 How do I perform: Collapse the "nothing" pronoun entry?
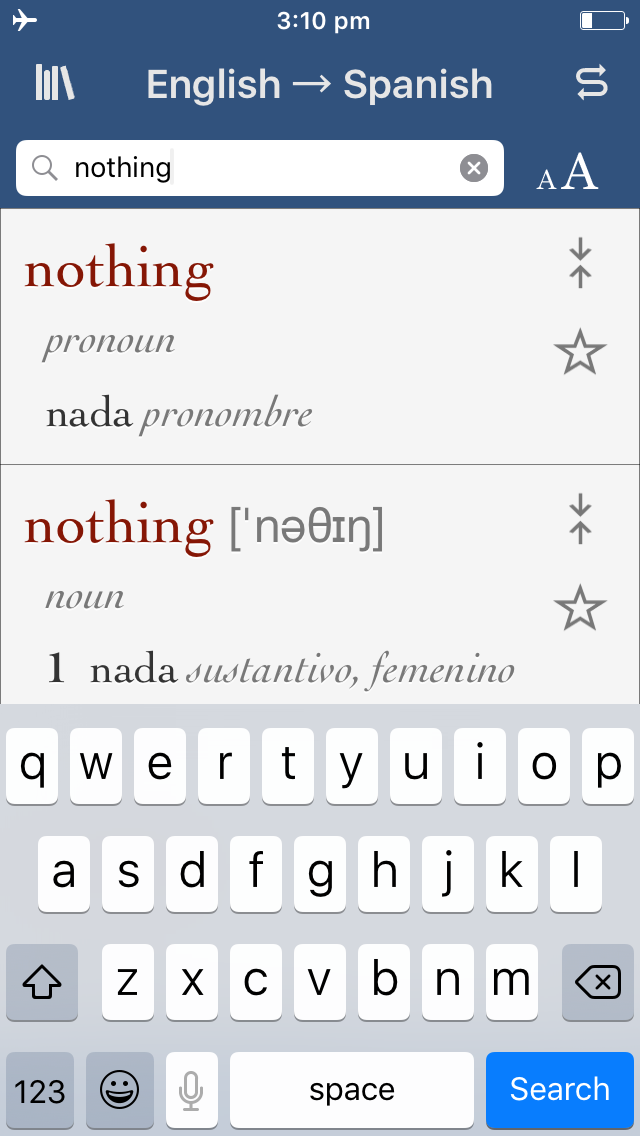[580, 264]
